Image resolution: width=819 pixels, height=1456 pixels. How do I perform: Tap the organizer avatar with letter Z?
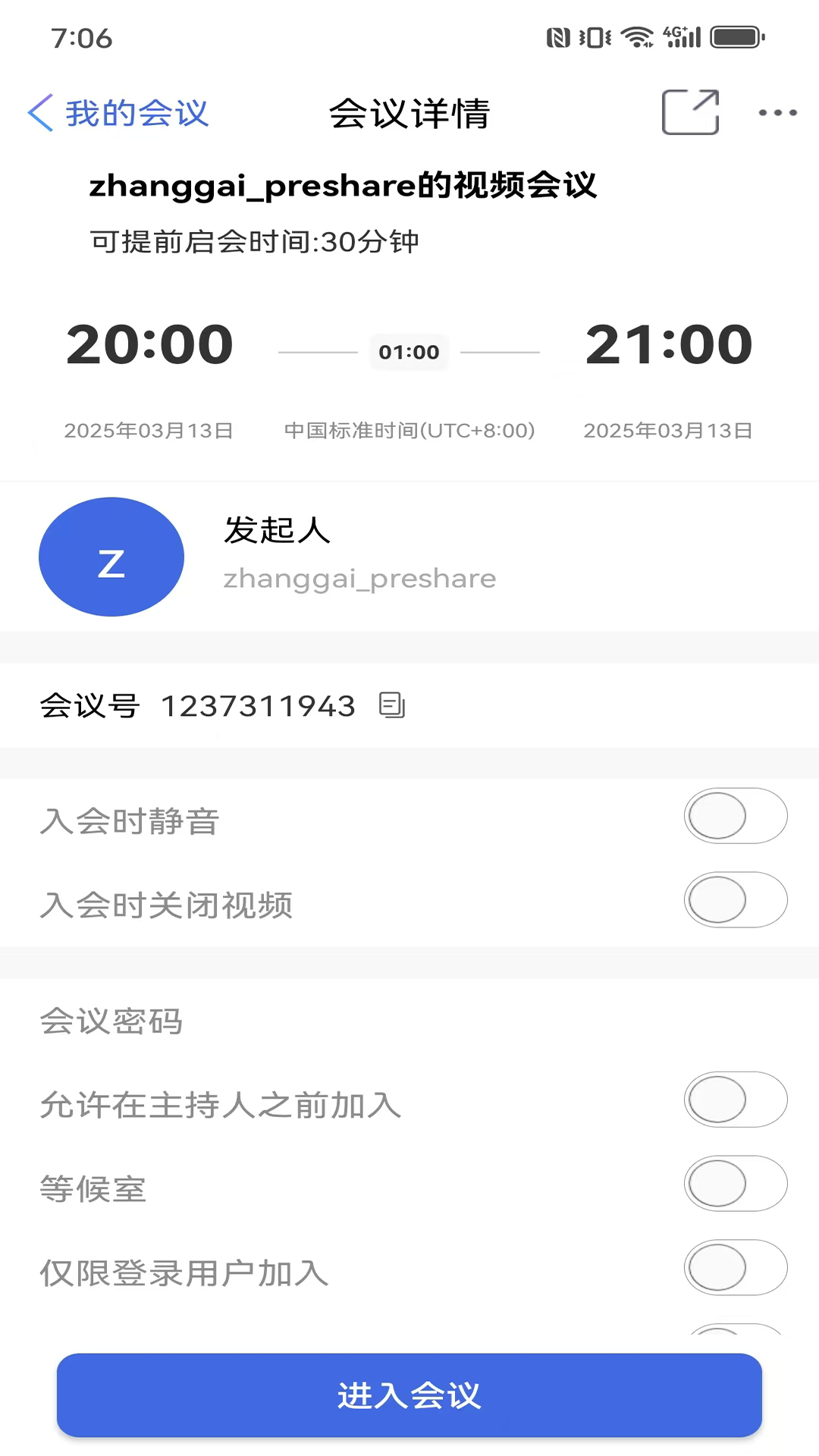111,556
